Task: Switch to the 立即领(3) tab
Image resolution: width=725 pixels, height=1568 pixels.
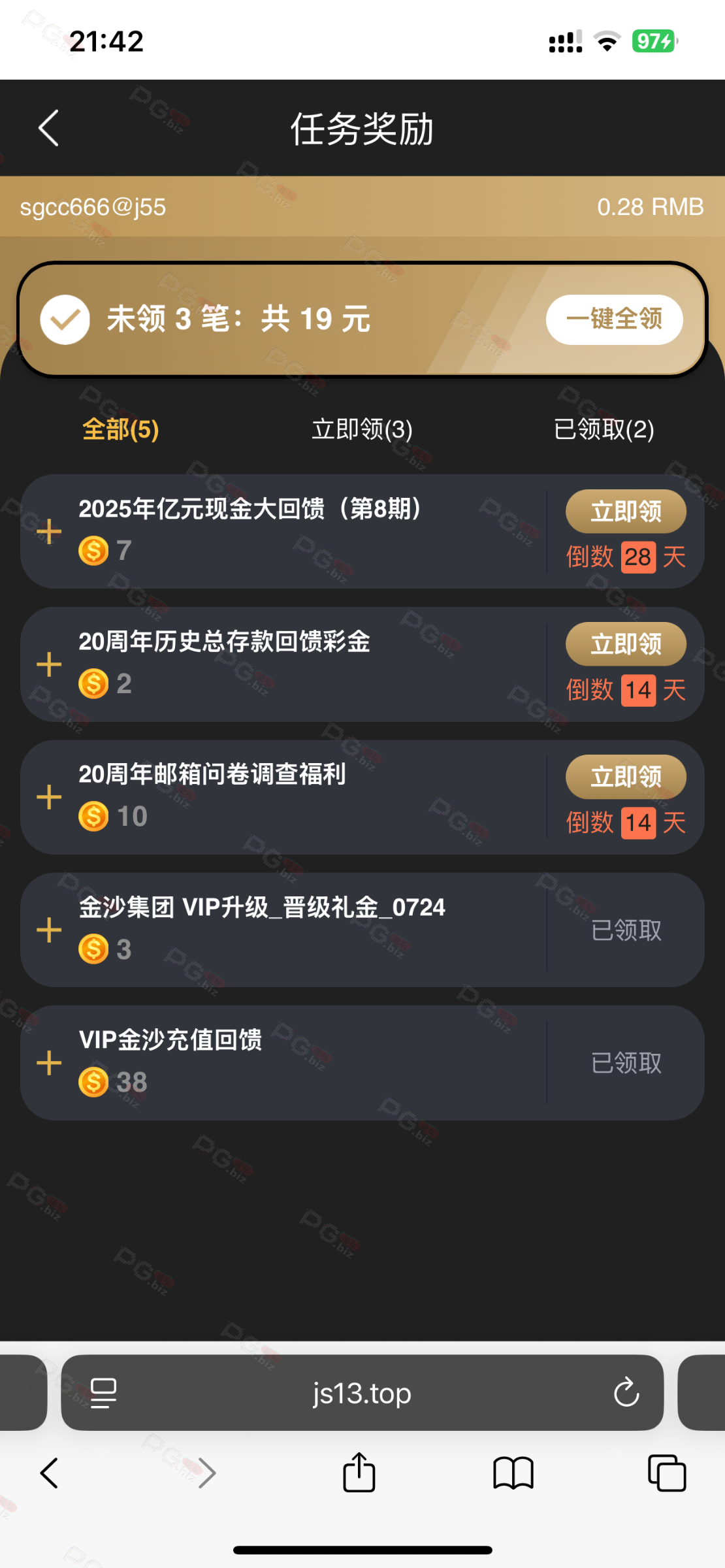Action: [362, 430]
